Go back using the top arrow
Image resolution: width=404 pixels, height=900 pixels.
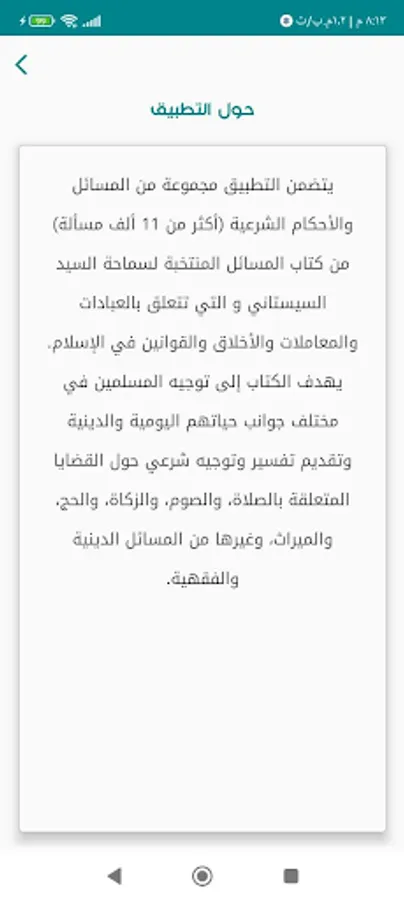pos(21,65)
